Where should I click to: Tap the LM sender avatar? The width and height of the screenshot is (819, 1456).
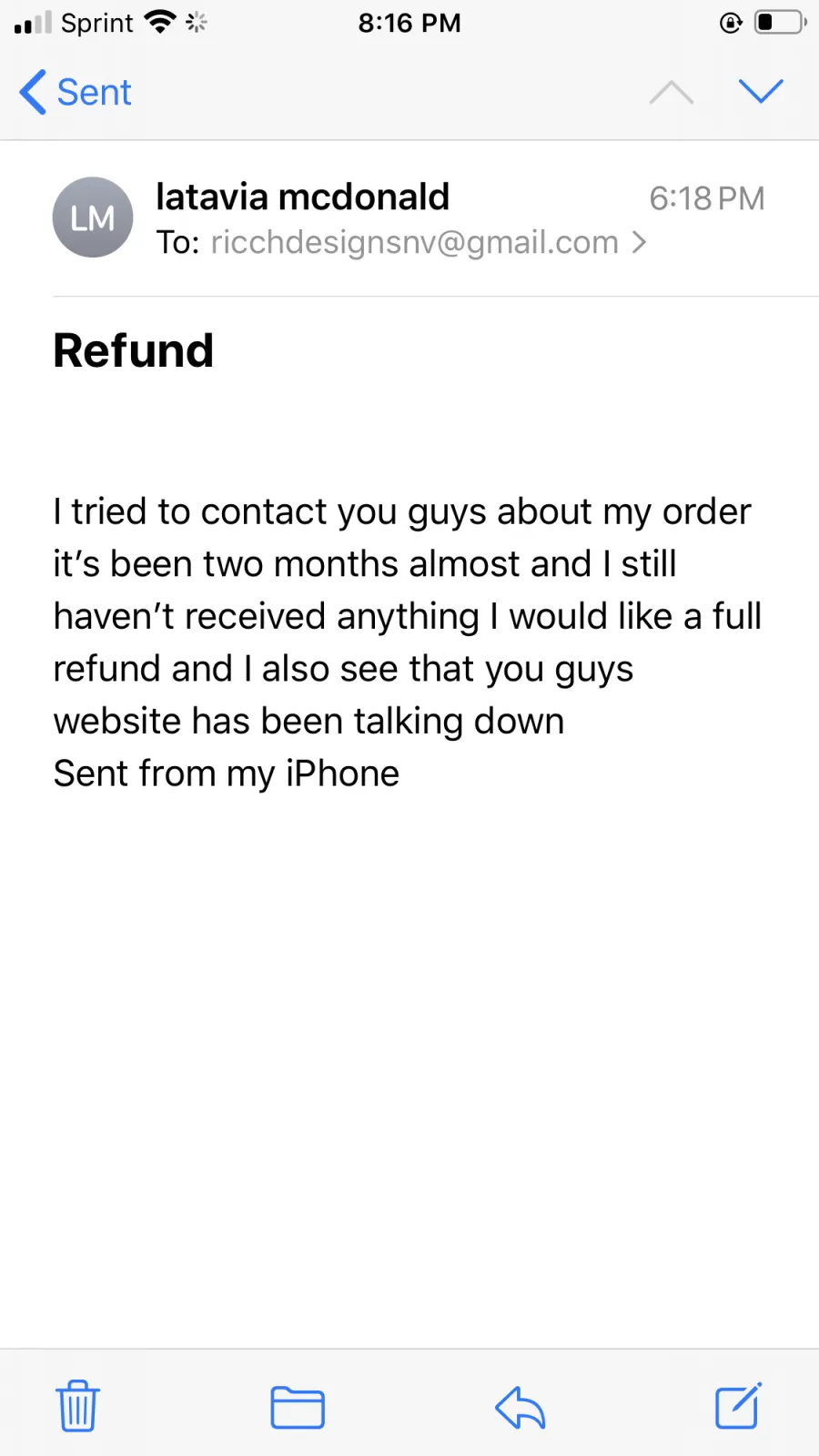click(x=93, y=217)
